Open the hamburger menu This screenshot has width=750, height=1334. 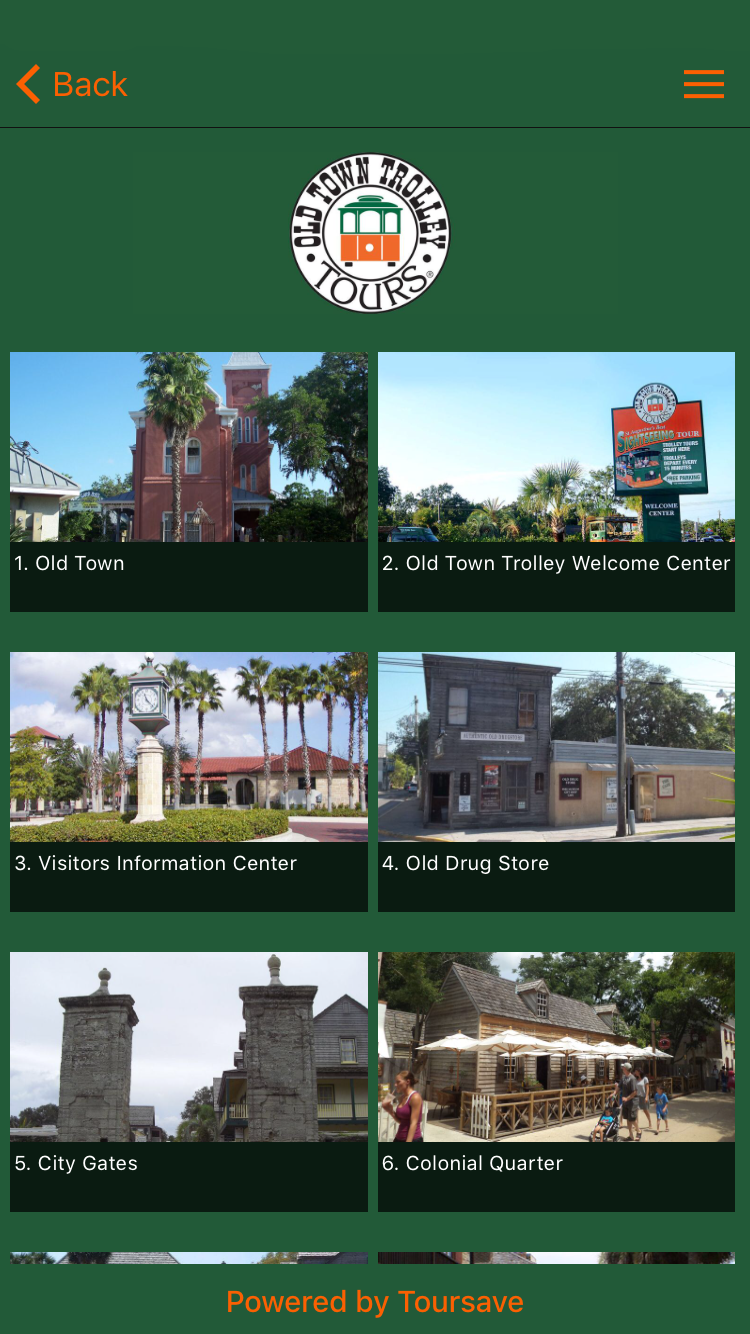703,85
